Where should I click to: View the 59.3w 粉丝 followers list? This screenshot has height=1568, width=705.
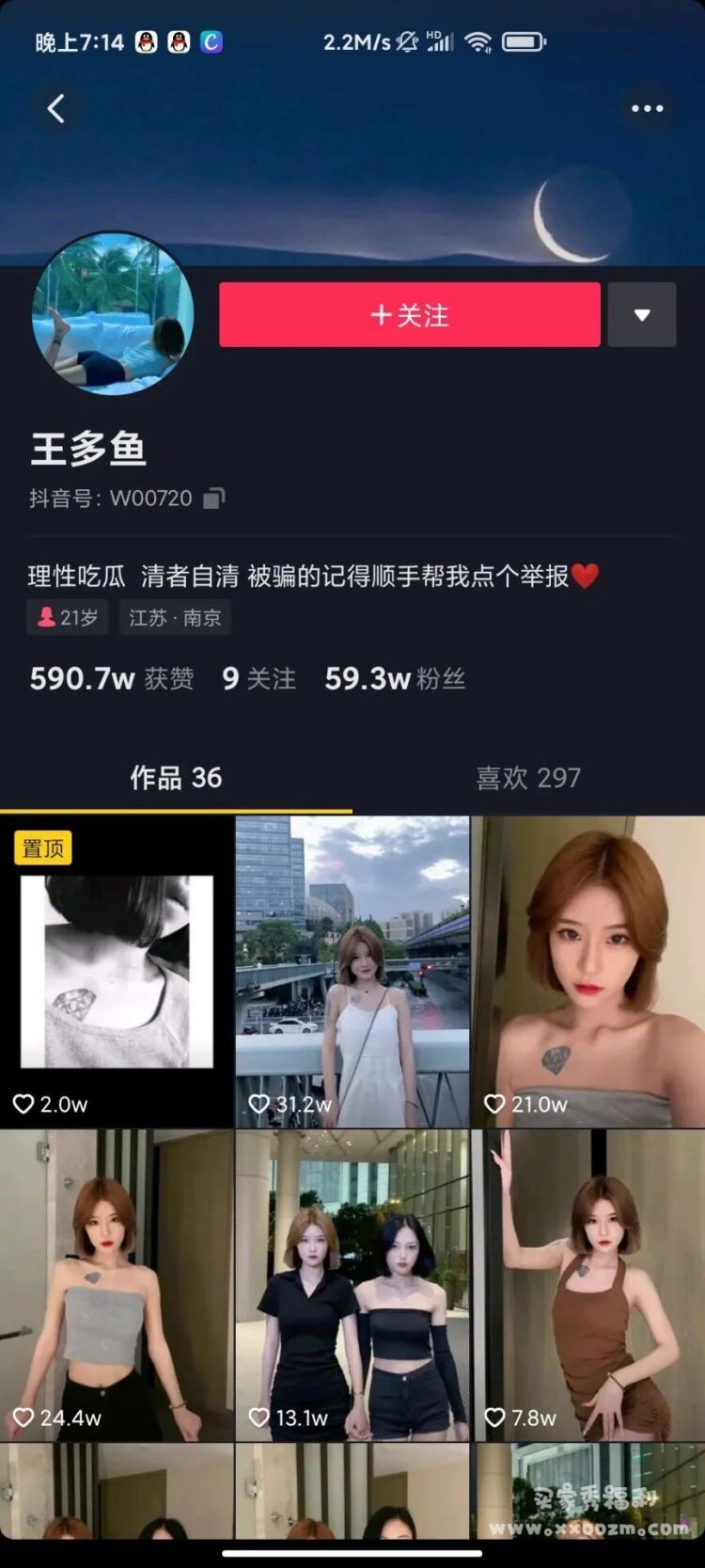tap(395, 678)
